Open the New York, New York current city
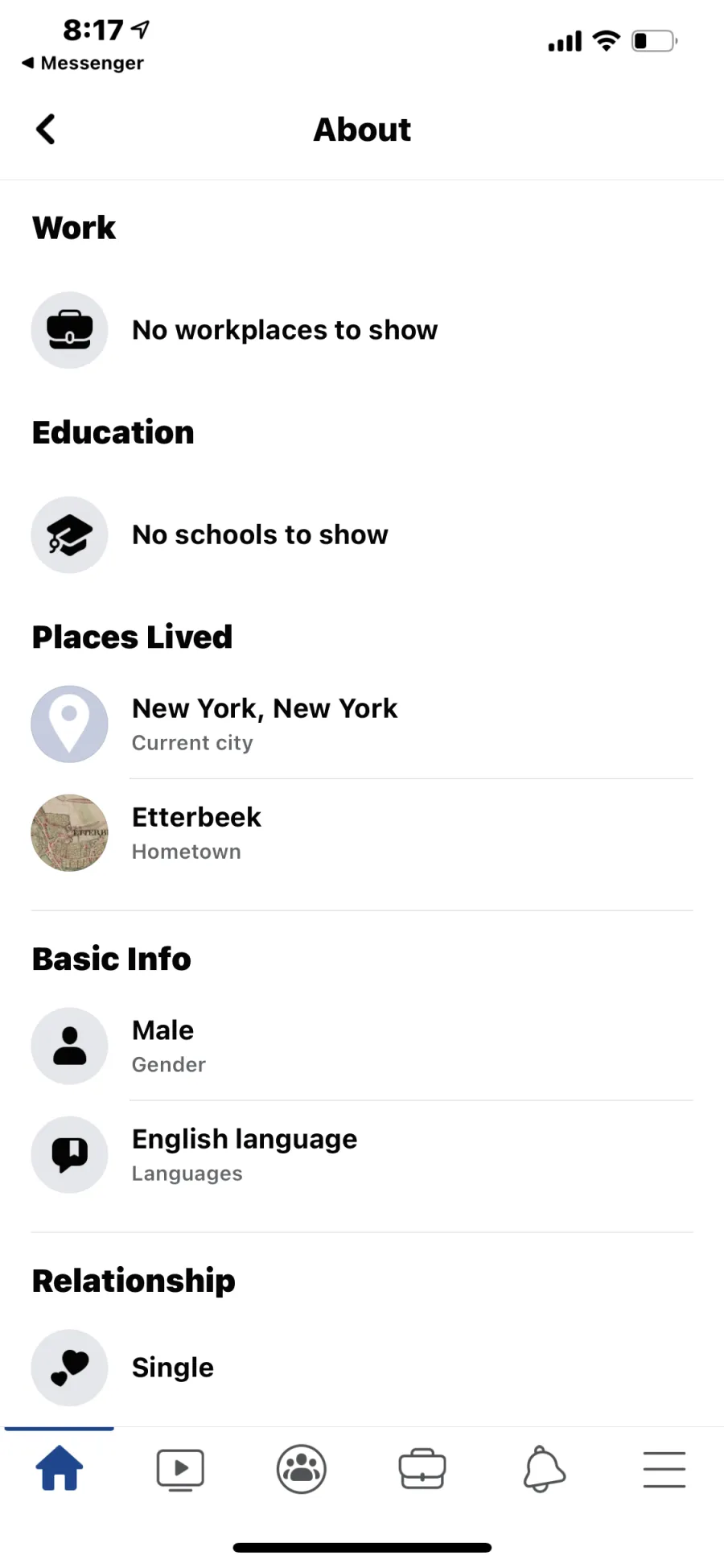This screenshot has height=1568, width=724. point(362,724)
